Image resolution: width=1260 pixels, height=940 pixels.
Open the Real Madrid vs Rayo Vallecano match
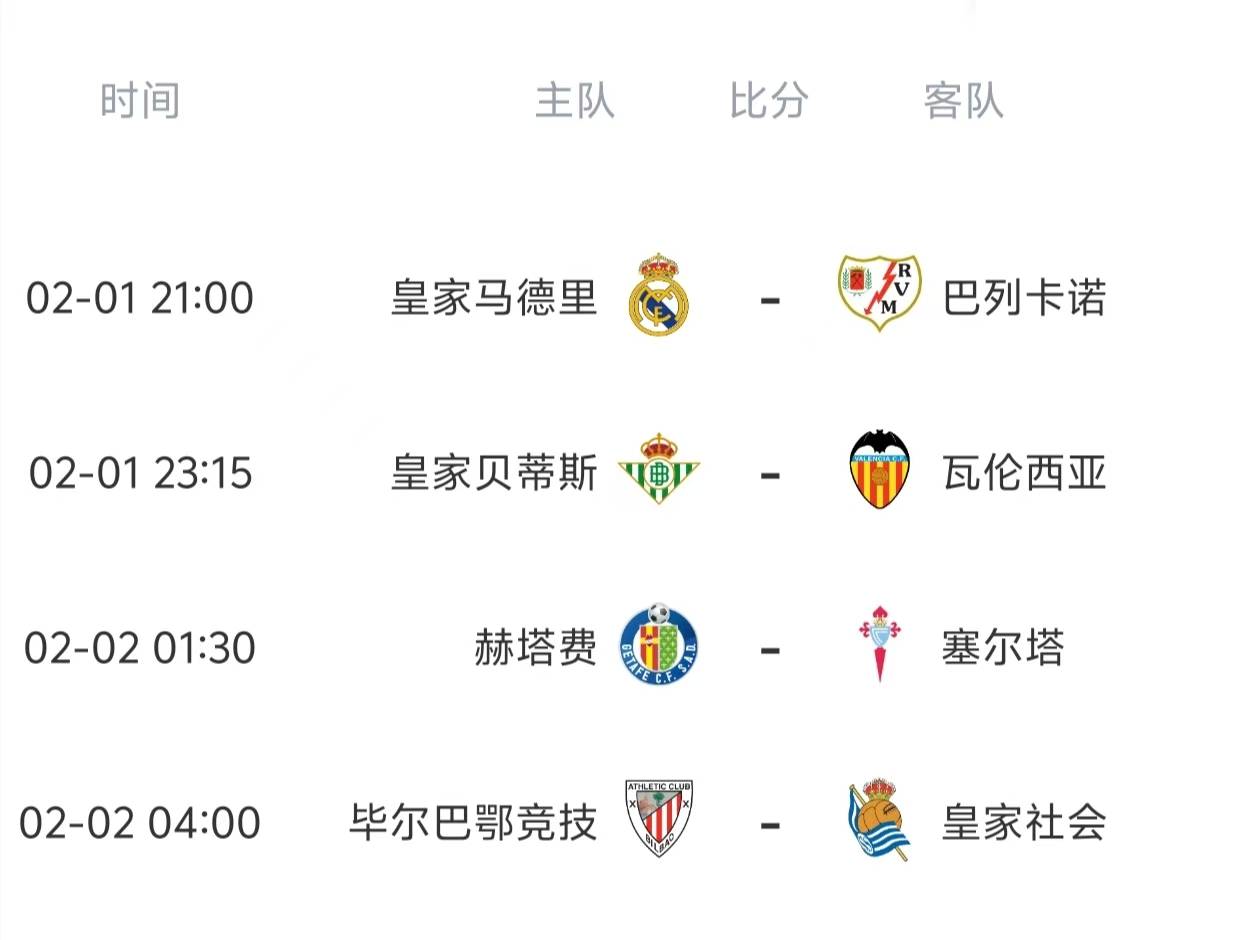click(x=768, y=298)
